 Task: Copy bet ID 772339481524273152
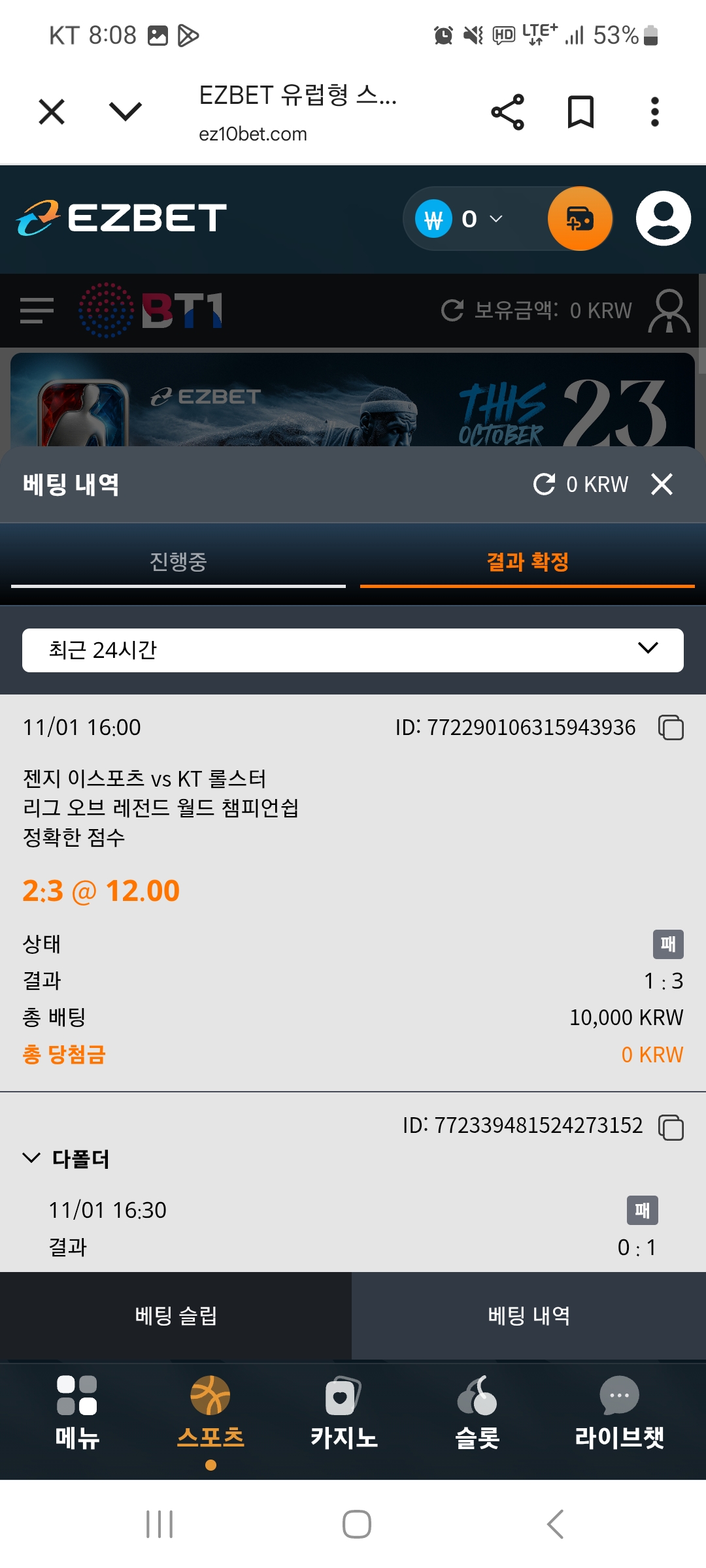pos(671,1128)
